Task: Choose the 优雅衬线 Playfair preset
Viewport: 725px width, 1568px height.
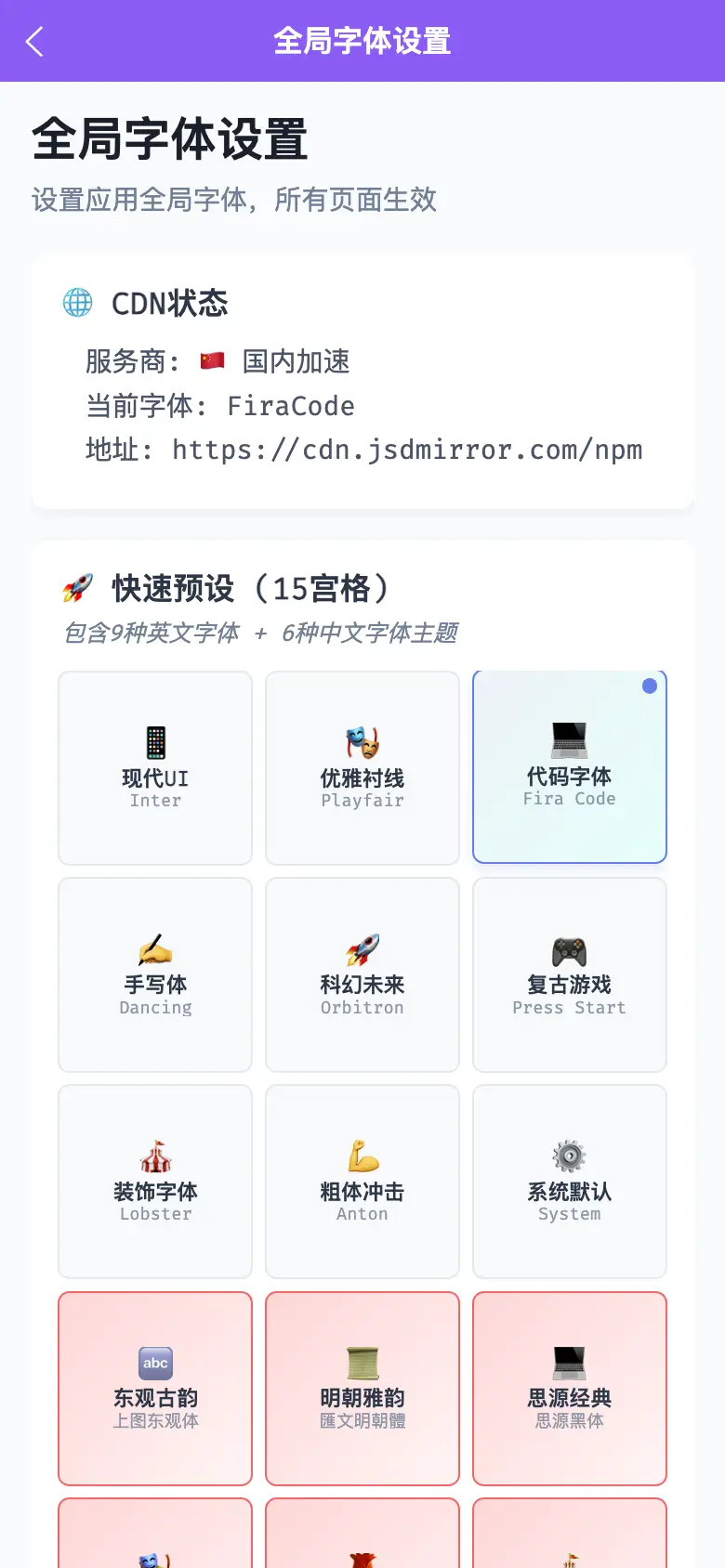Action: (x=362, y=768)
